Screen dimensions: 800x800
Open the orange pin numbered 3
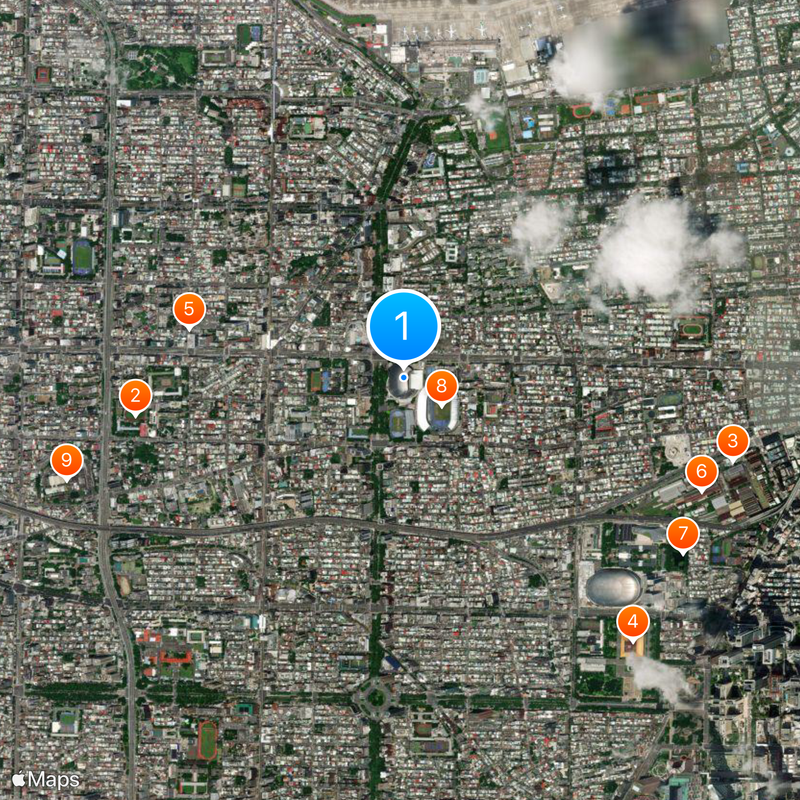coord(732,441)
